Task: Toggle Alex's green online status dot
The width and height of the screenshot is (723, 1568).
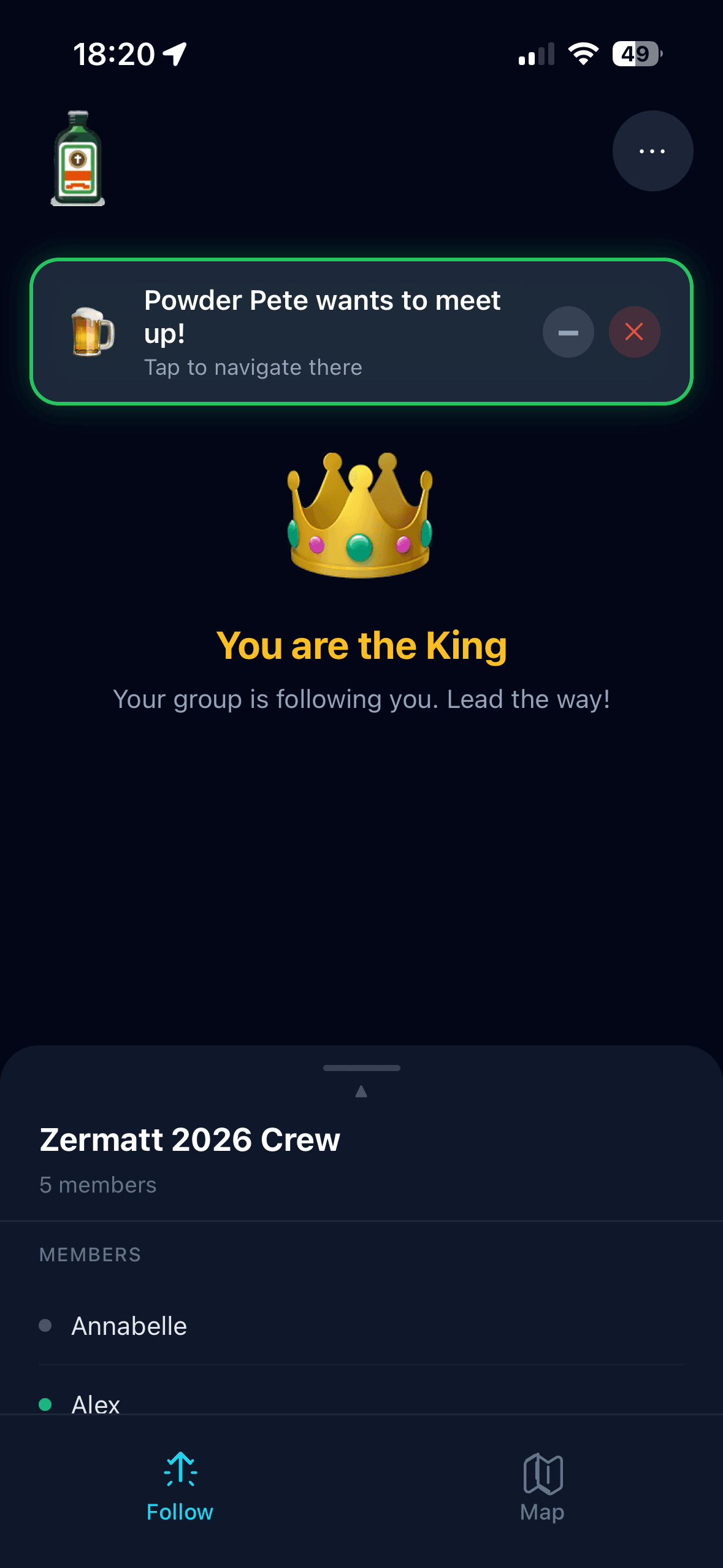Action: point(45,1405)
